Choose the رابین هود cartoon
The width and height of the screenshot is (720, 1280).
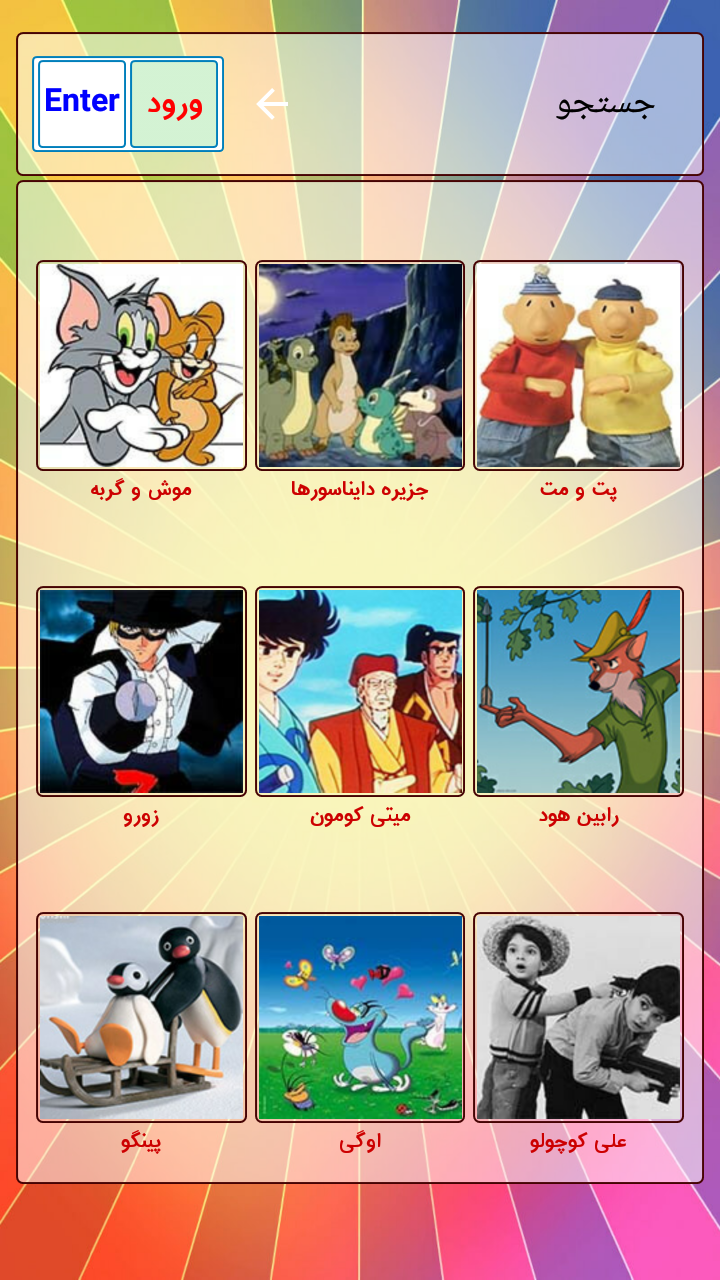click(x=578, y=692)
